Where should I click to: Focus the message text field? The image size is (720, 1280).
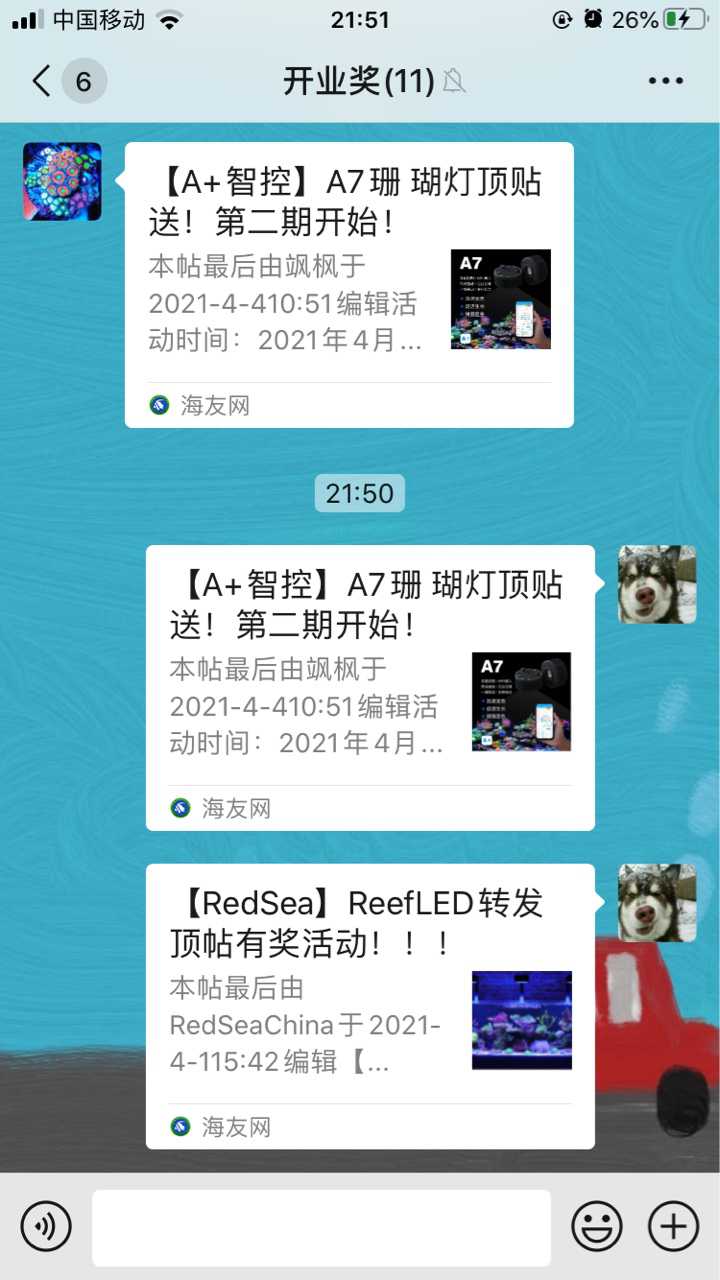pos(321,1227)
